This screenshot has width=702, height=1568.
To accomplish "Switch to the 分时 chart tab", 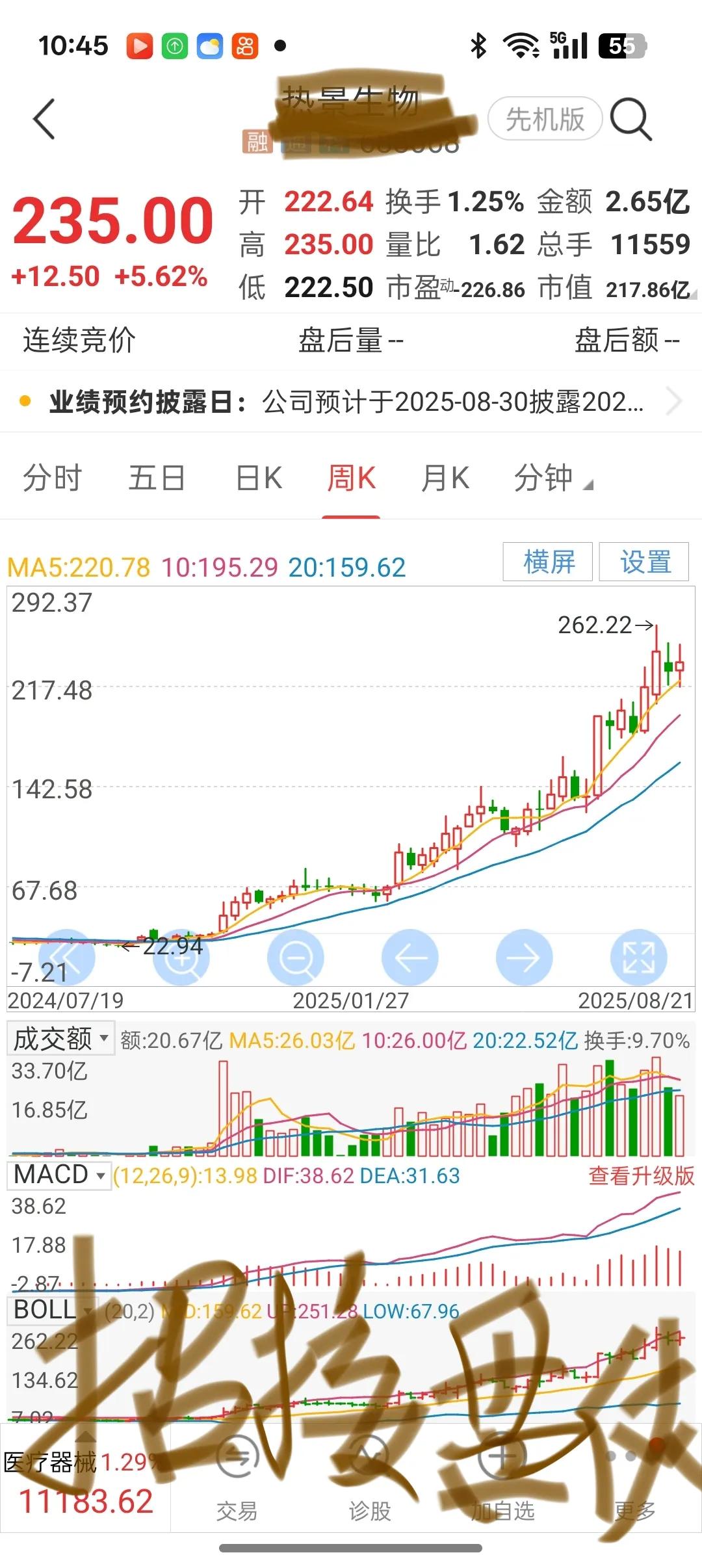I will pos(52,478).
